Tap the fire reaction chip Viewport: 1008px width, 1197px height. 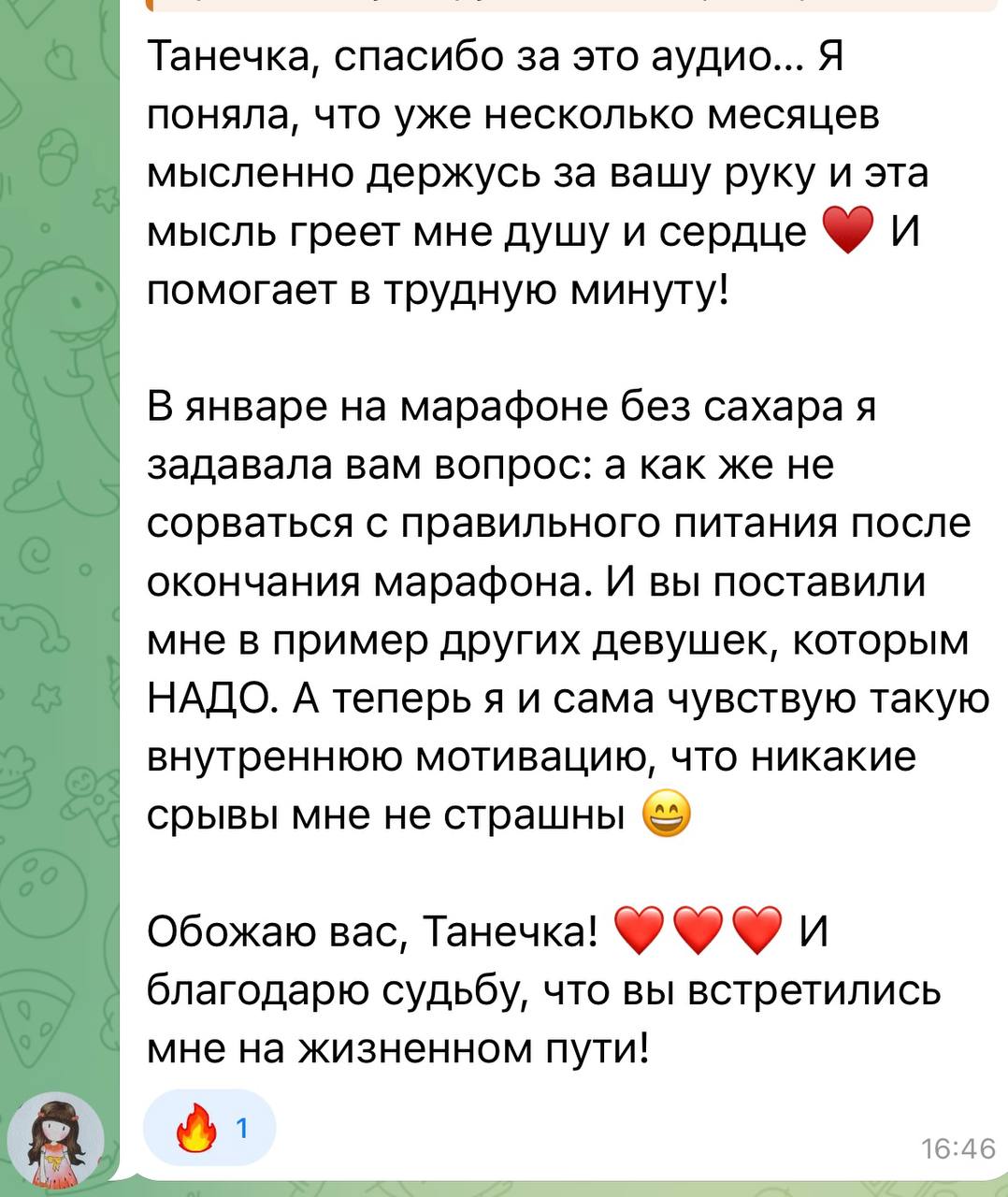(209, 1129)
